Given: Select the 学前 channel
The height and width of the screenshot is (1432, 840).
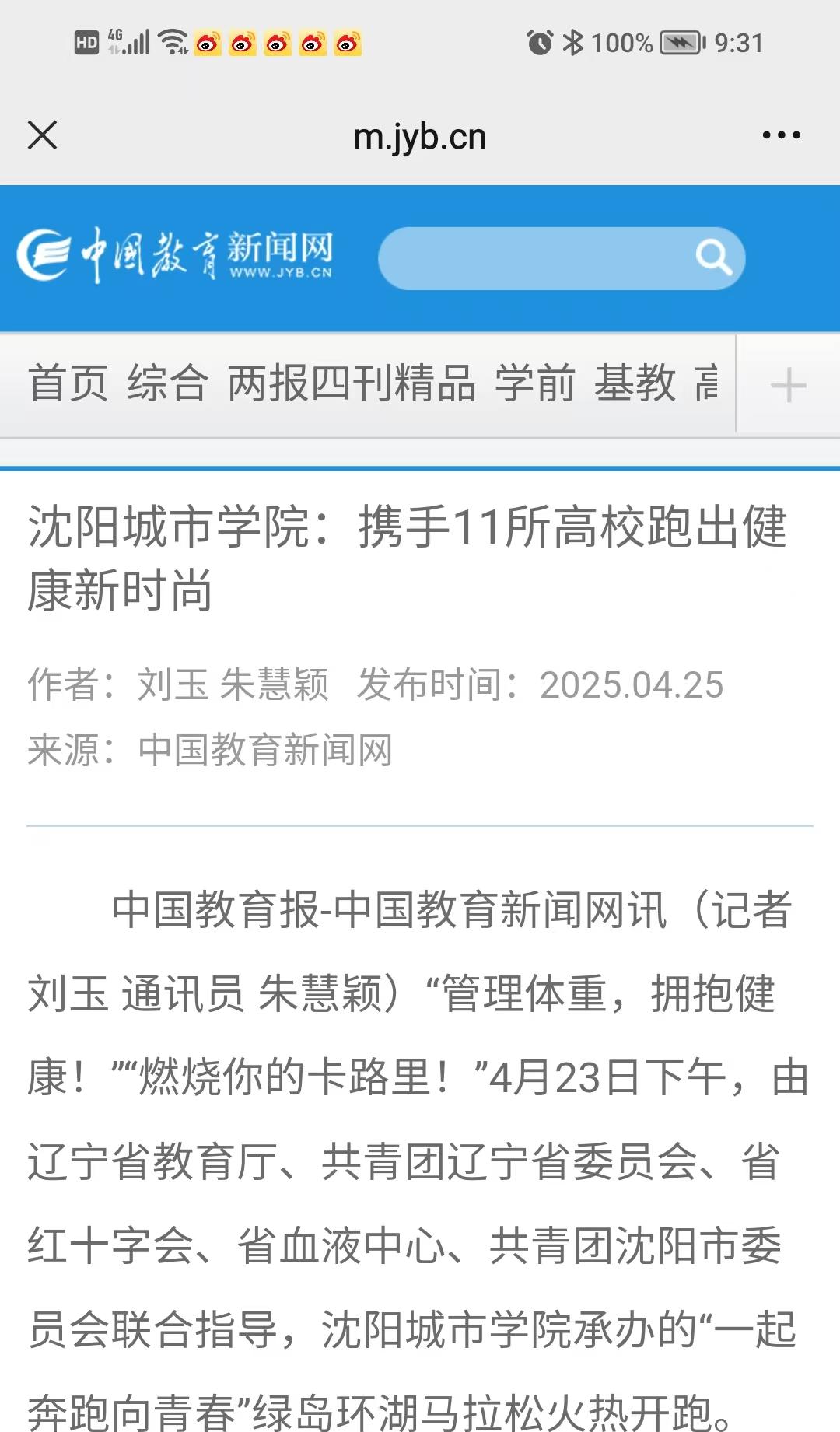Looking at the screenshot, I should [x=535, y=383].
